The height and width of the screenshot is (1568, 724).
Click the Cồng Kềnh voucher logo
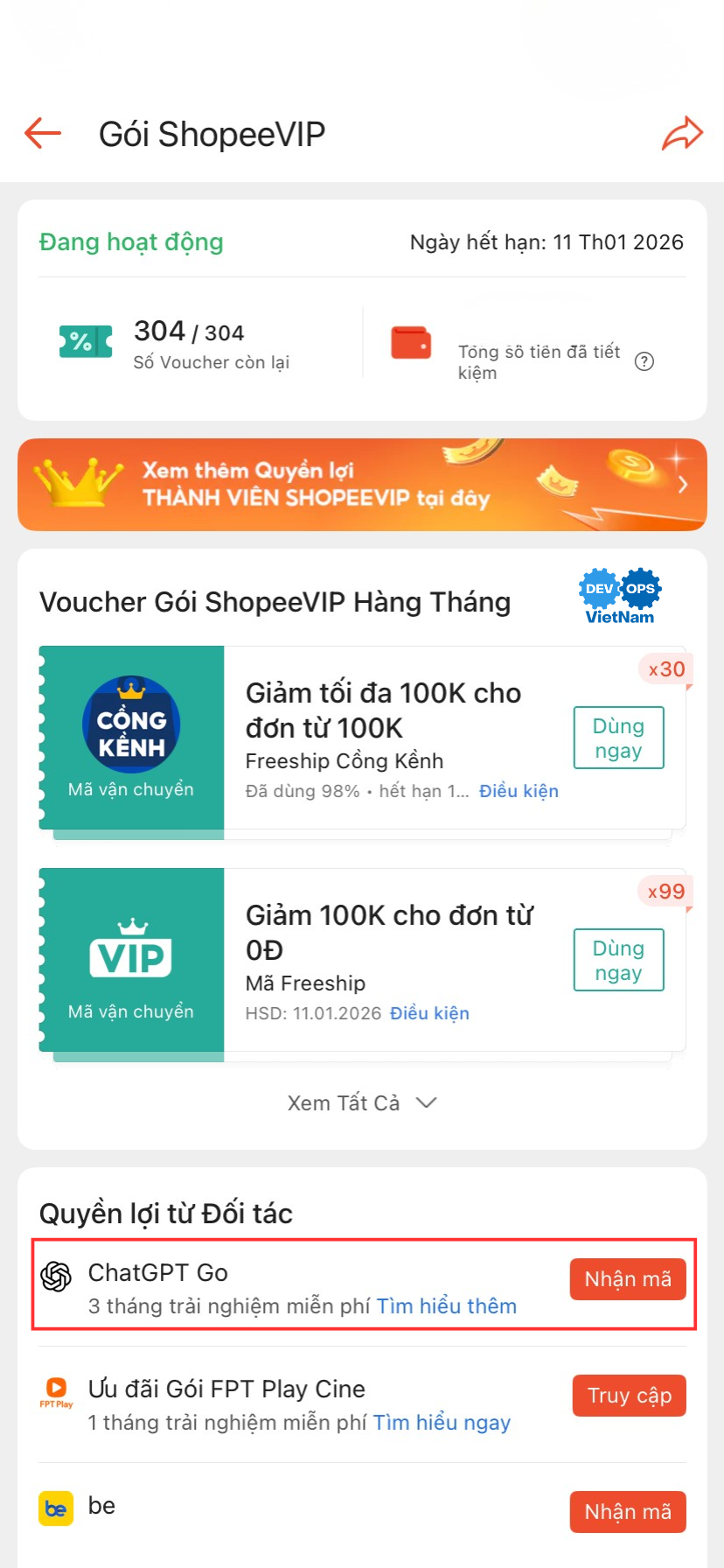131,724
